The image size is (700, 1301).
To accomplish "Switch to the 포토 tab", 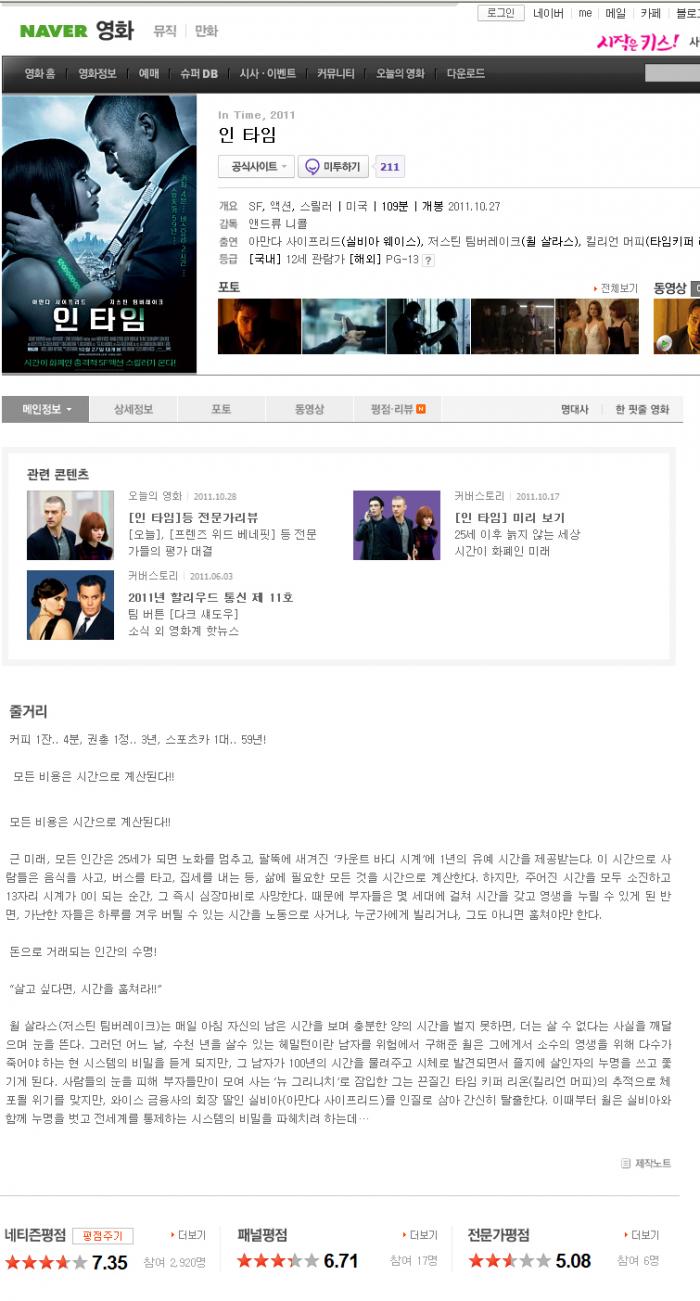I will (221, 410).
